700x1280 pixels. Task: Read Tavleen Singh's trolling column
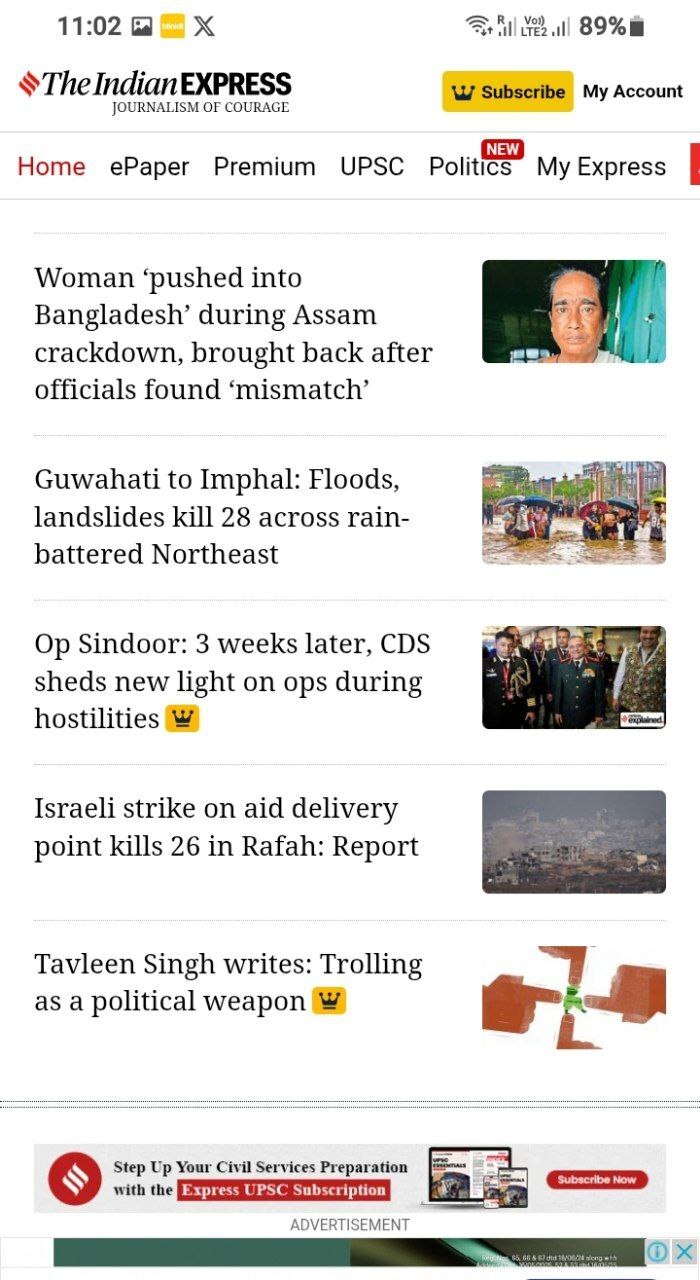pyautogui.click(x=228, y=983)
